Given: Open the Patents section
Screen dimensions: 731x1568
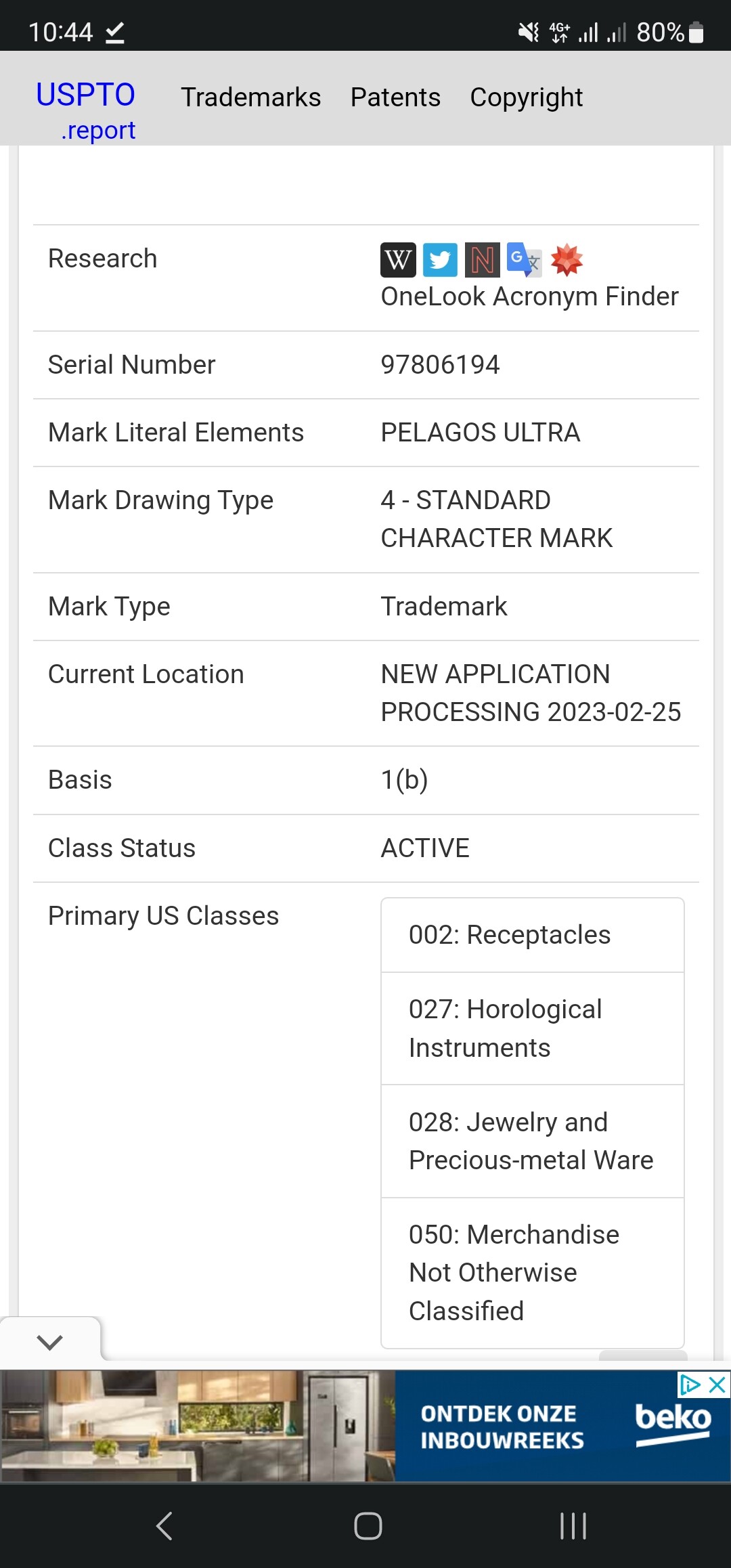Looking at the screenshot, I should point(395,97).
